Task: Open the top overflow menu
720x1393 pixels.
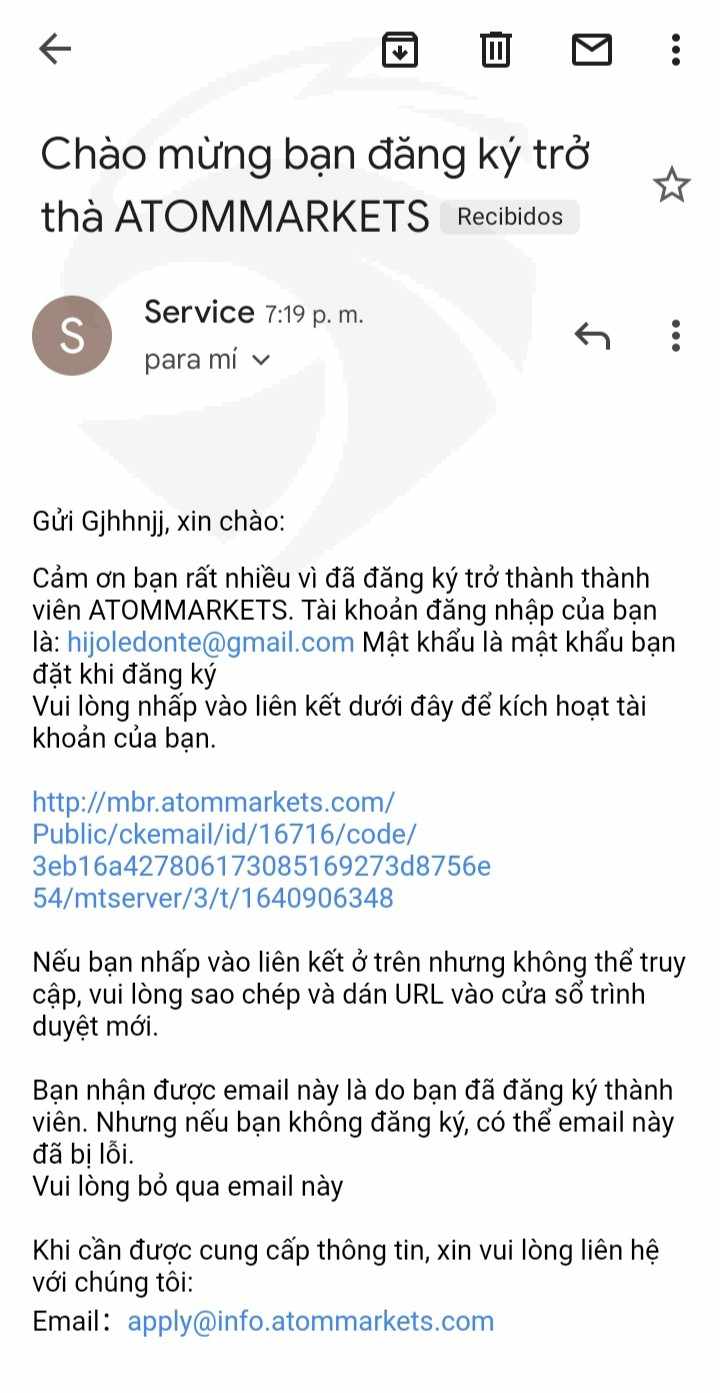Action: (676, 49)
